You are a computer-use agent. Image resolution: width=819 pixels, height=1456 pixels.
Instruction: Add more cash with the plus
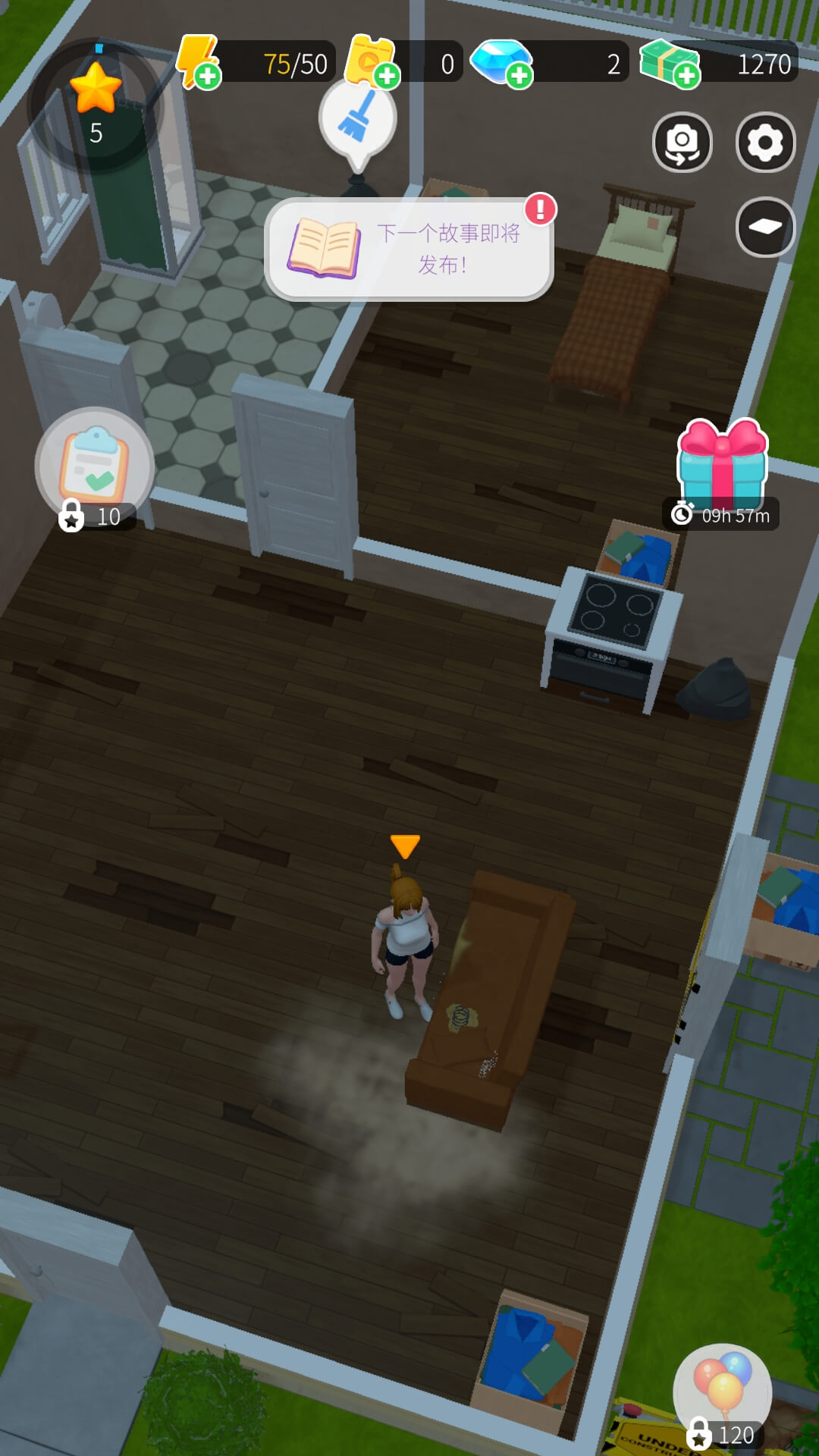click(x=686, y=76)
